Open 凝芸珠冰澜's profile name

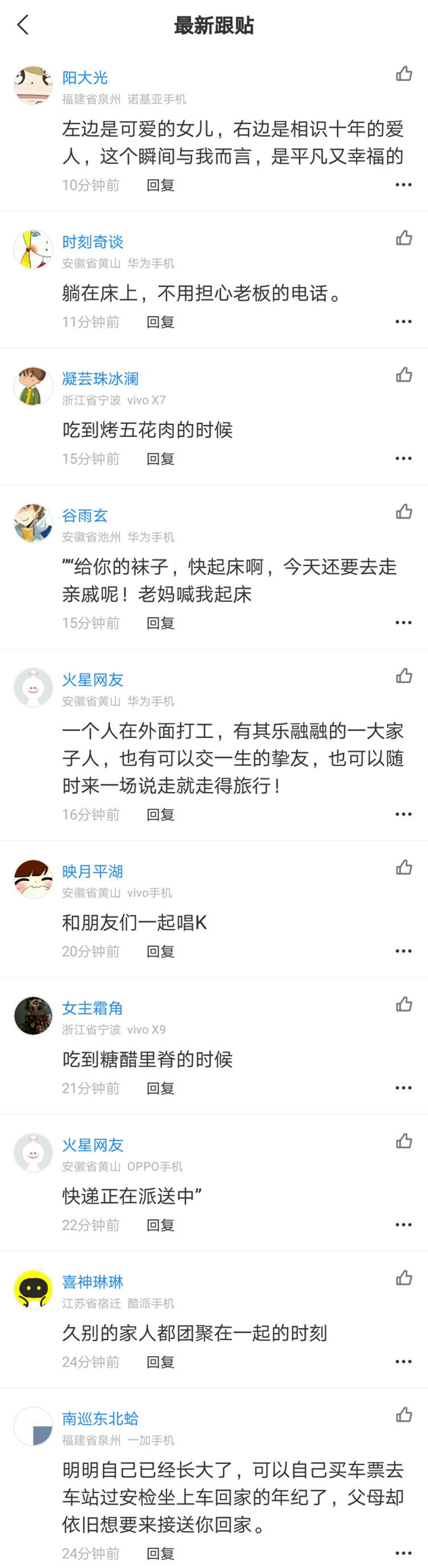100,379
